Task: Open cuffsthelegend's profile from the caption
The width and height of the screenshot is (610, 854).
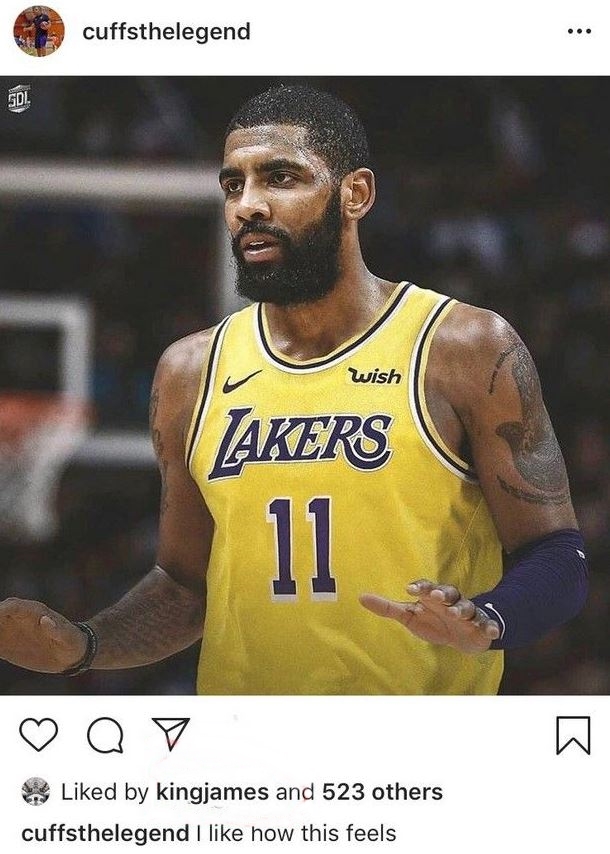Action: click(105, 833)
